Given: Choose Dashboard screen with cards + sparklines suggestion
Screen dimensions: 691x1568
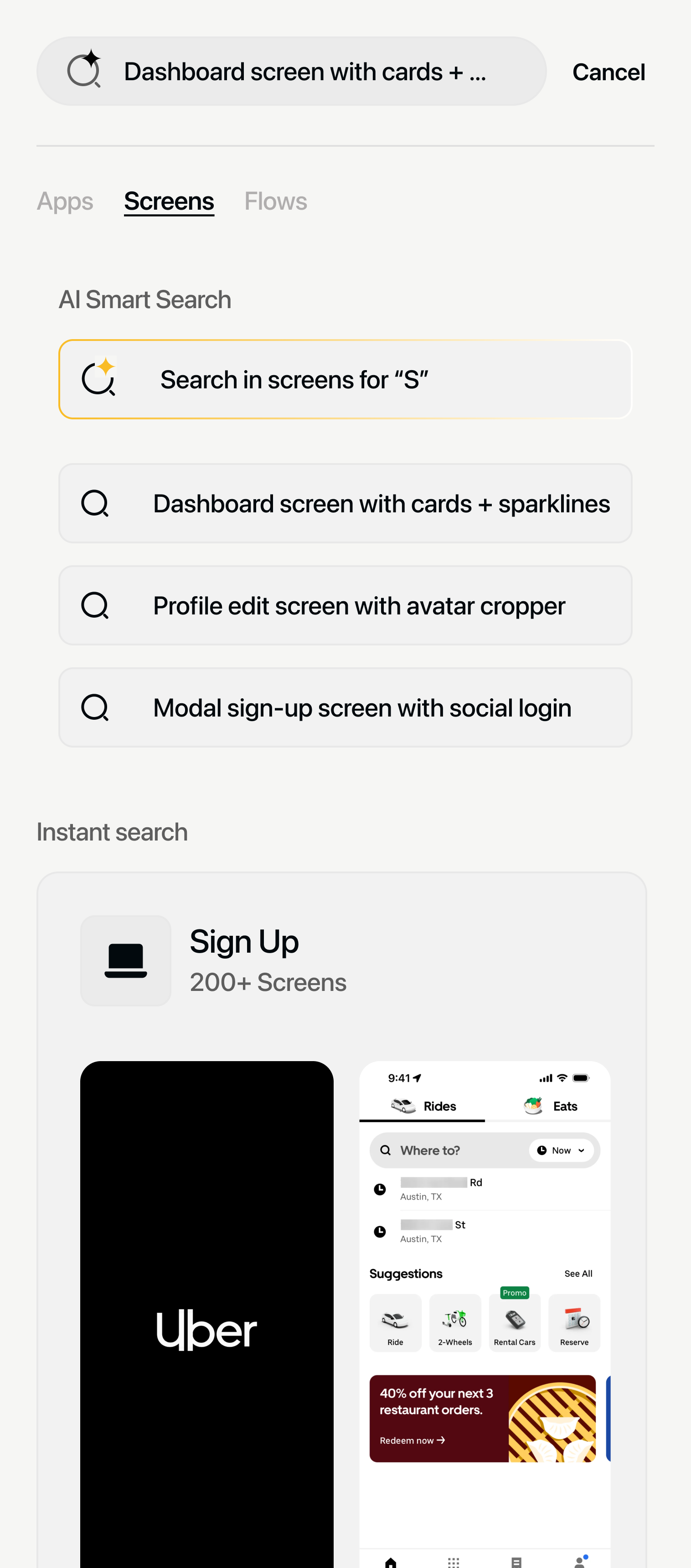Looking at the screenshot, I should tap(345, 503).
